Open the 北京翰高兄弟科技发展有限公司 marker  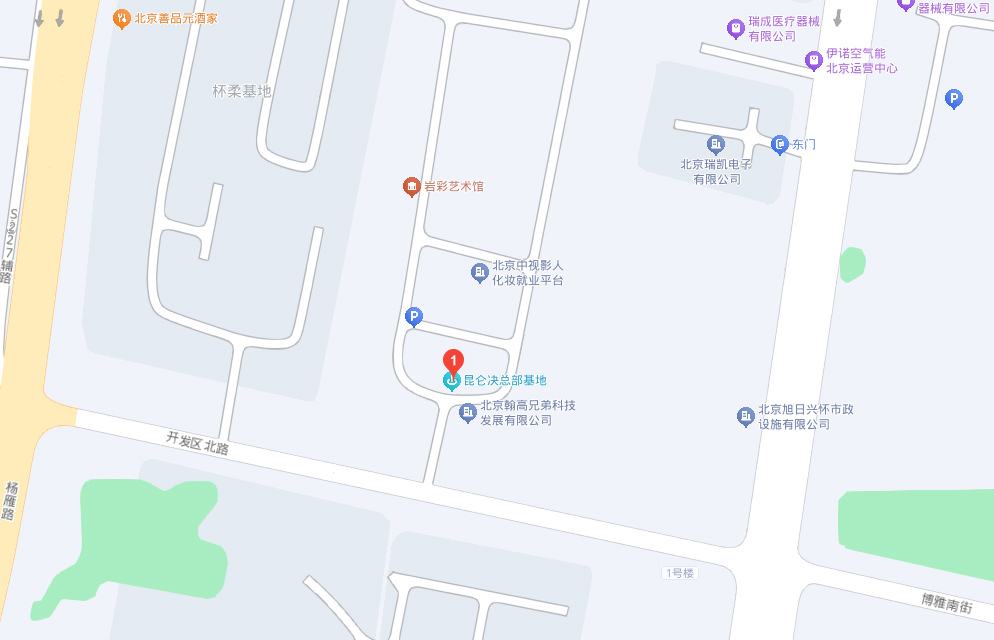click(467, 413)
